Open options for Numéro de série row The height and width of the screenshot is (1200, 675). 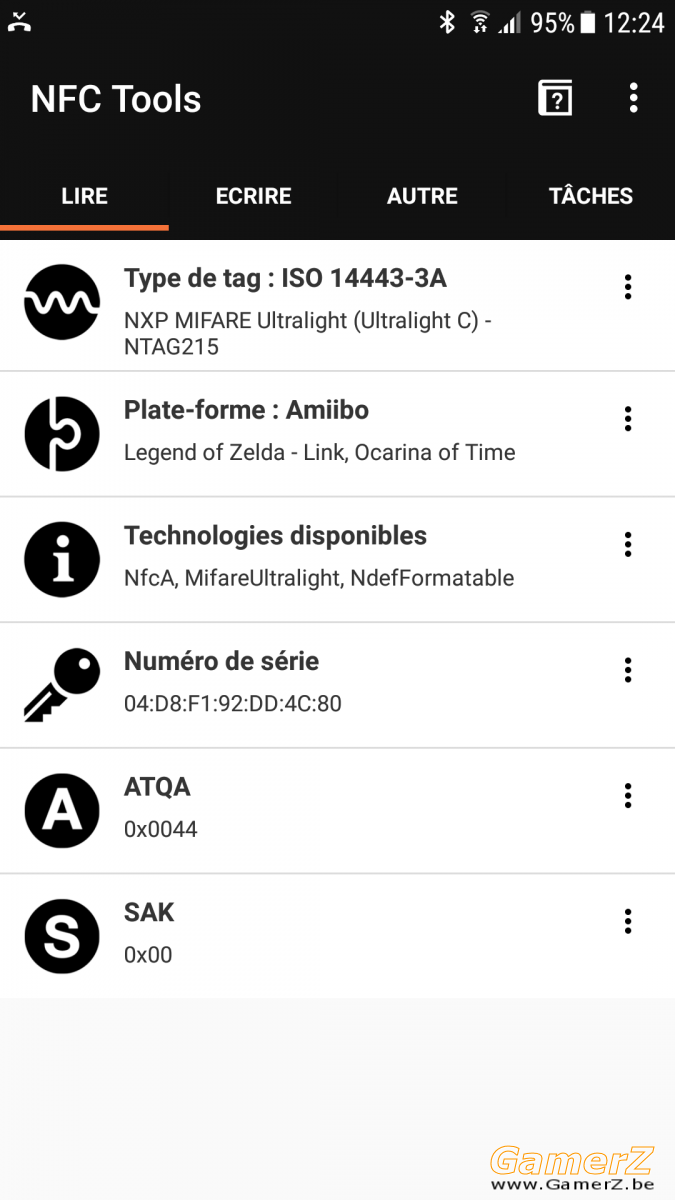(628, 670)
